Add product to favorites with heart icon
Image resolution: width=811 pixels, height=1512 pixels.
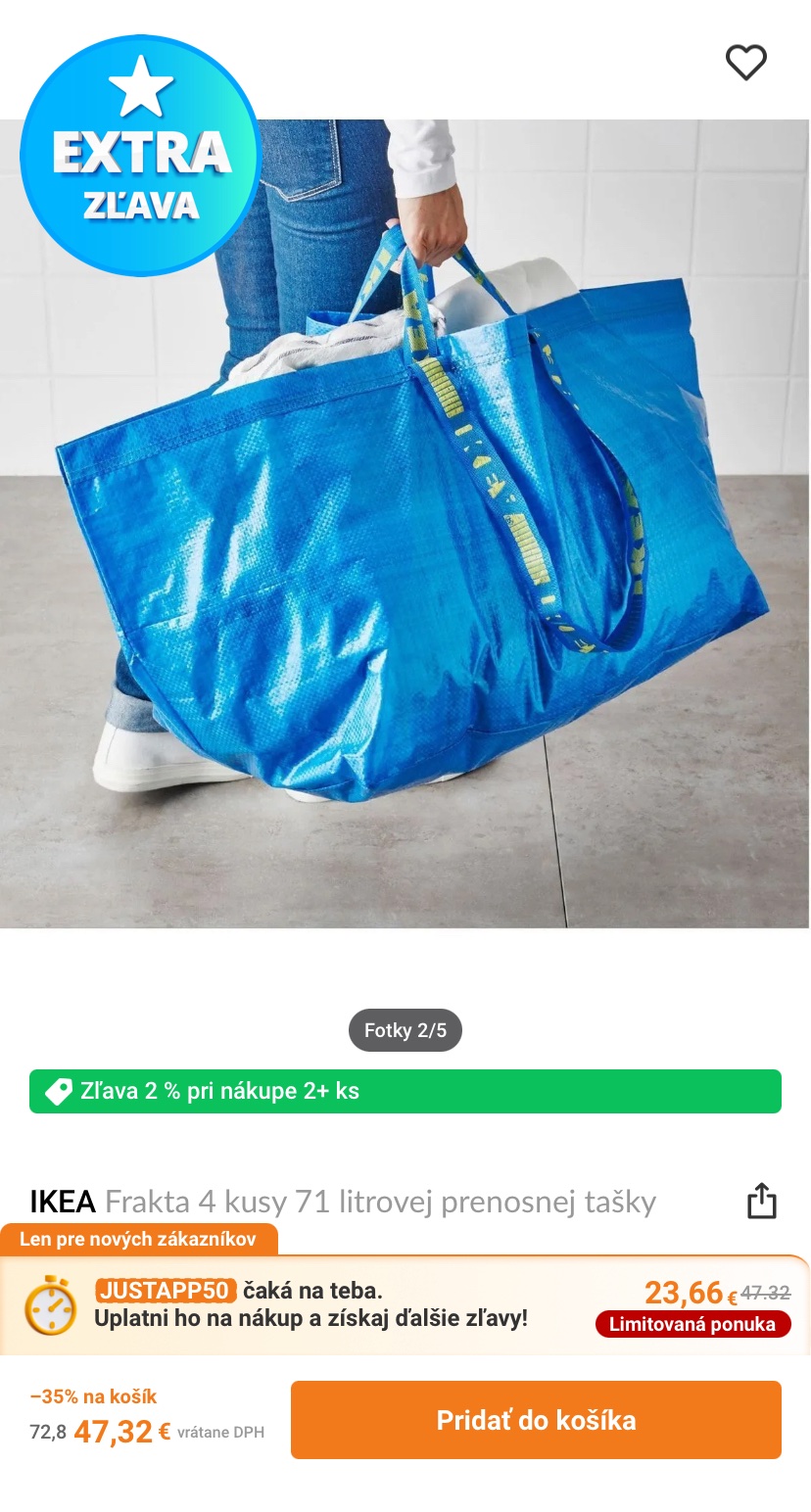745,63
